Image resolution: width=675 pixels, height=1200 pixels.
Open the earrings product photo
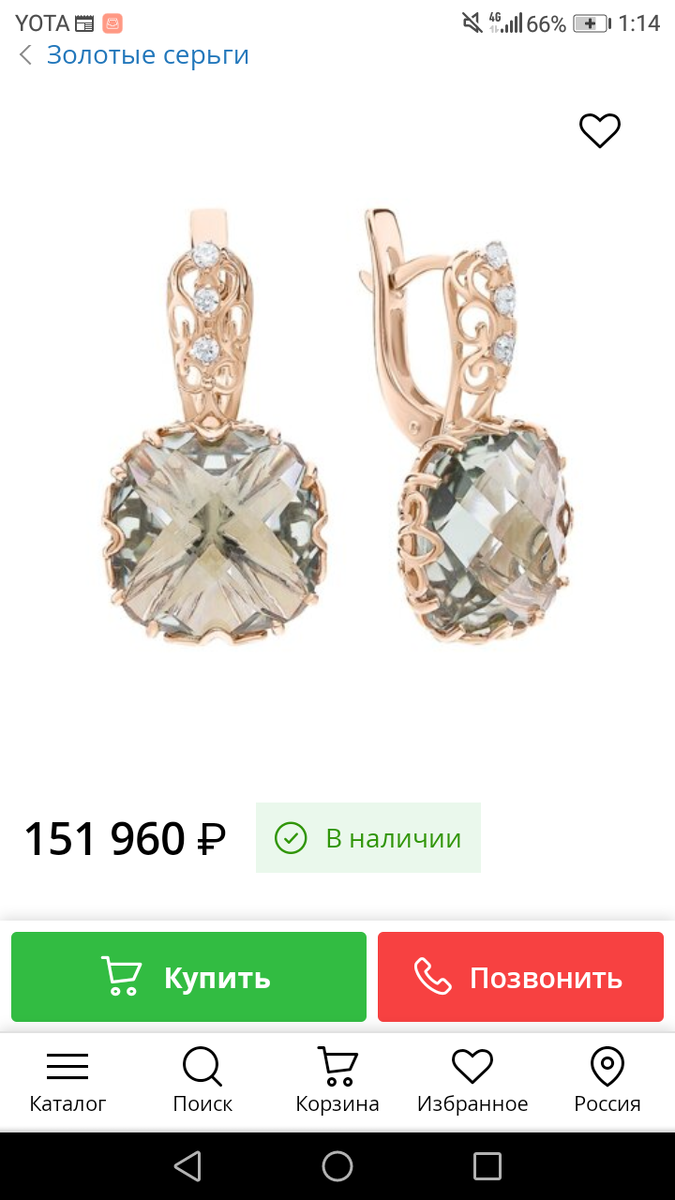pyautogui.click(x=337, y=425)
